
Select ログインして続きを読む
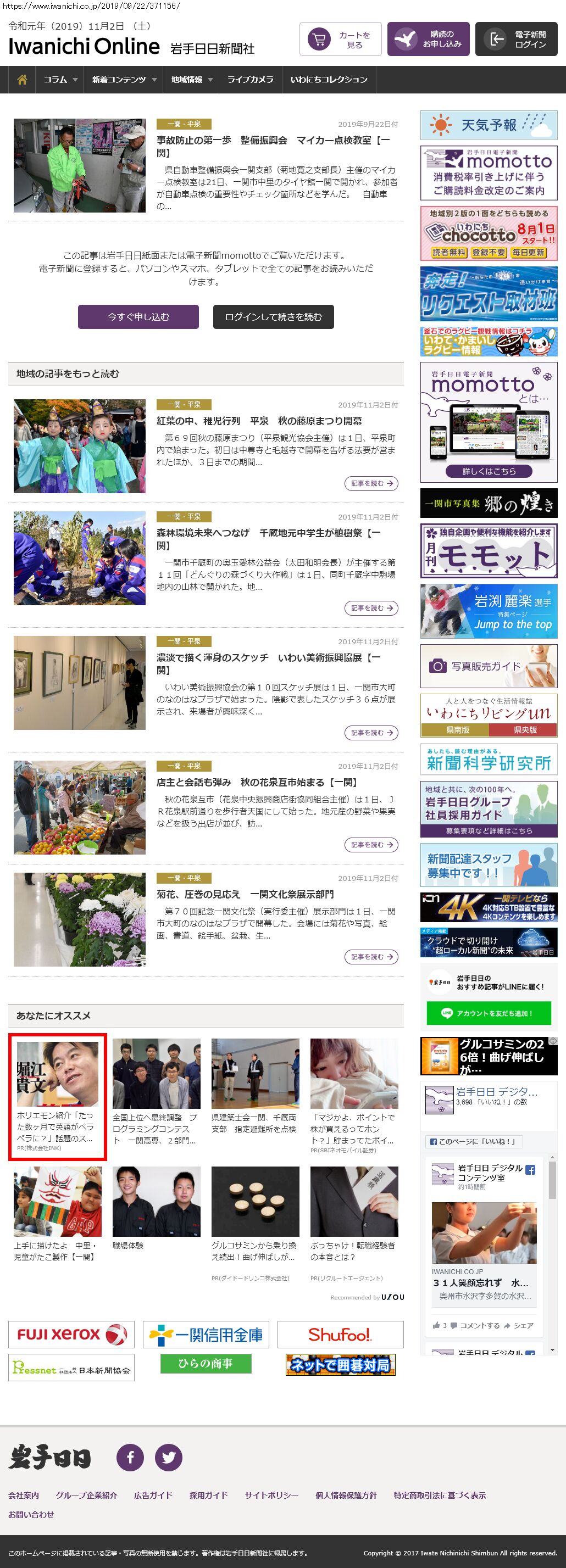point(273,317)
